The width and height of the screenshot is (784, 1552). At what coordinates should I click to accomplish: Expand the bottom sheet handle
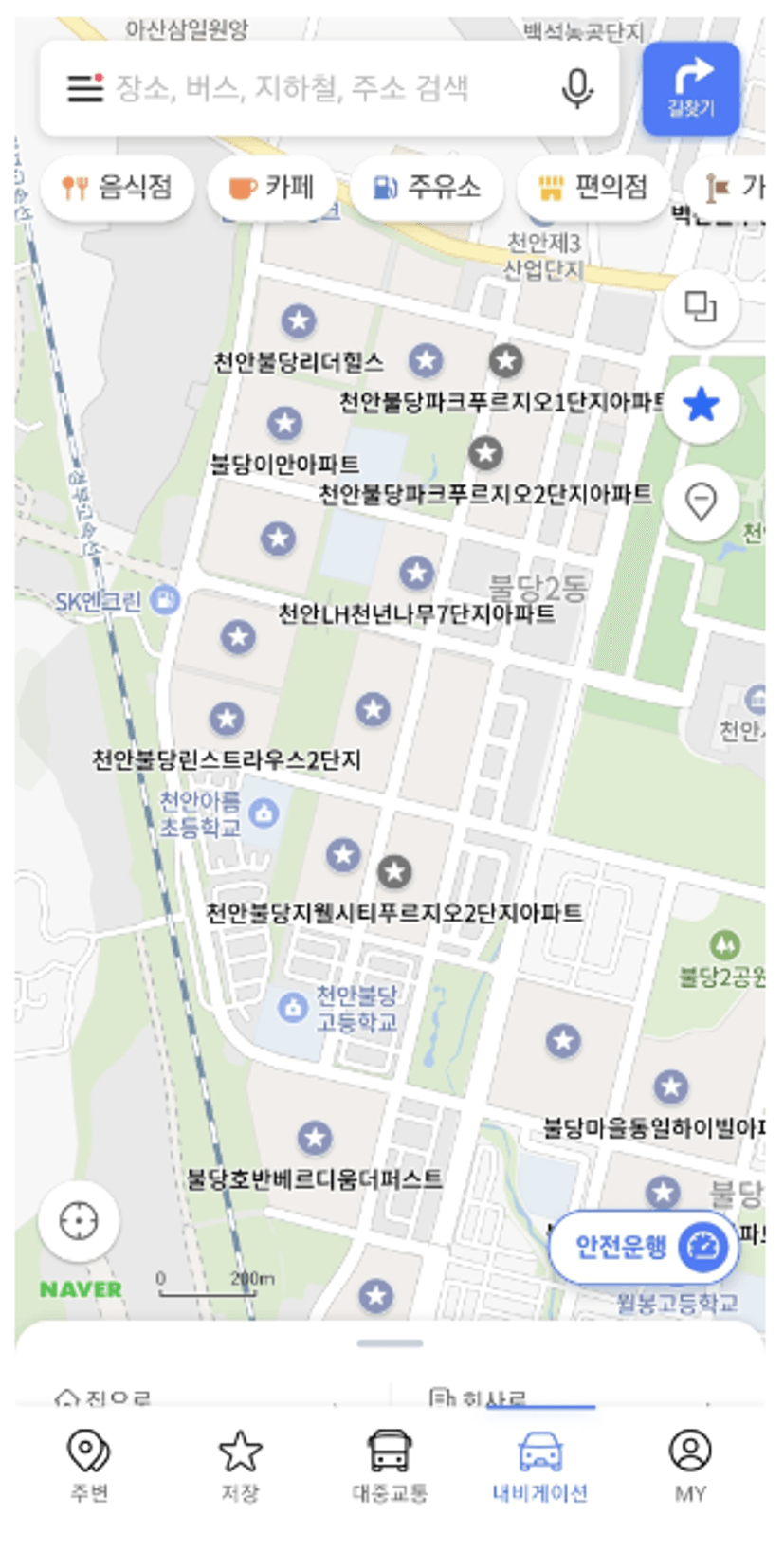pos(391,1342)
